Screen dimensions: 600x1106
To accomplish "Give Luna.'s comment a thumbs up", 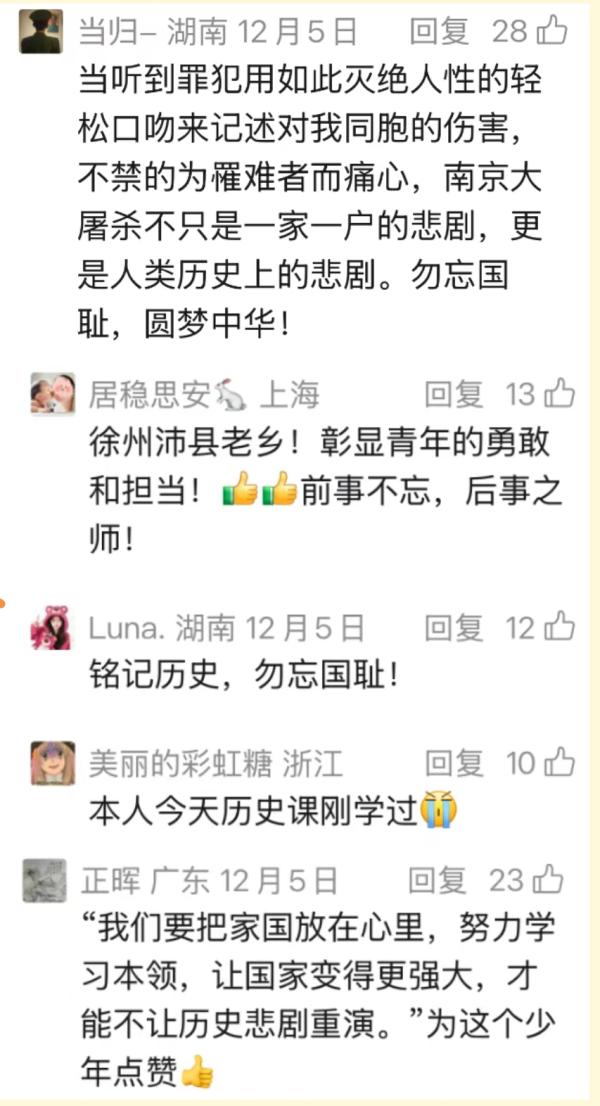I will (558, 628).
